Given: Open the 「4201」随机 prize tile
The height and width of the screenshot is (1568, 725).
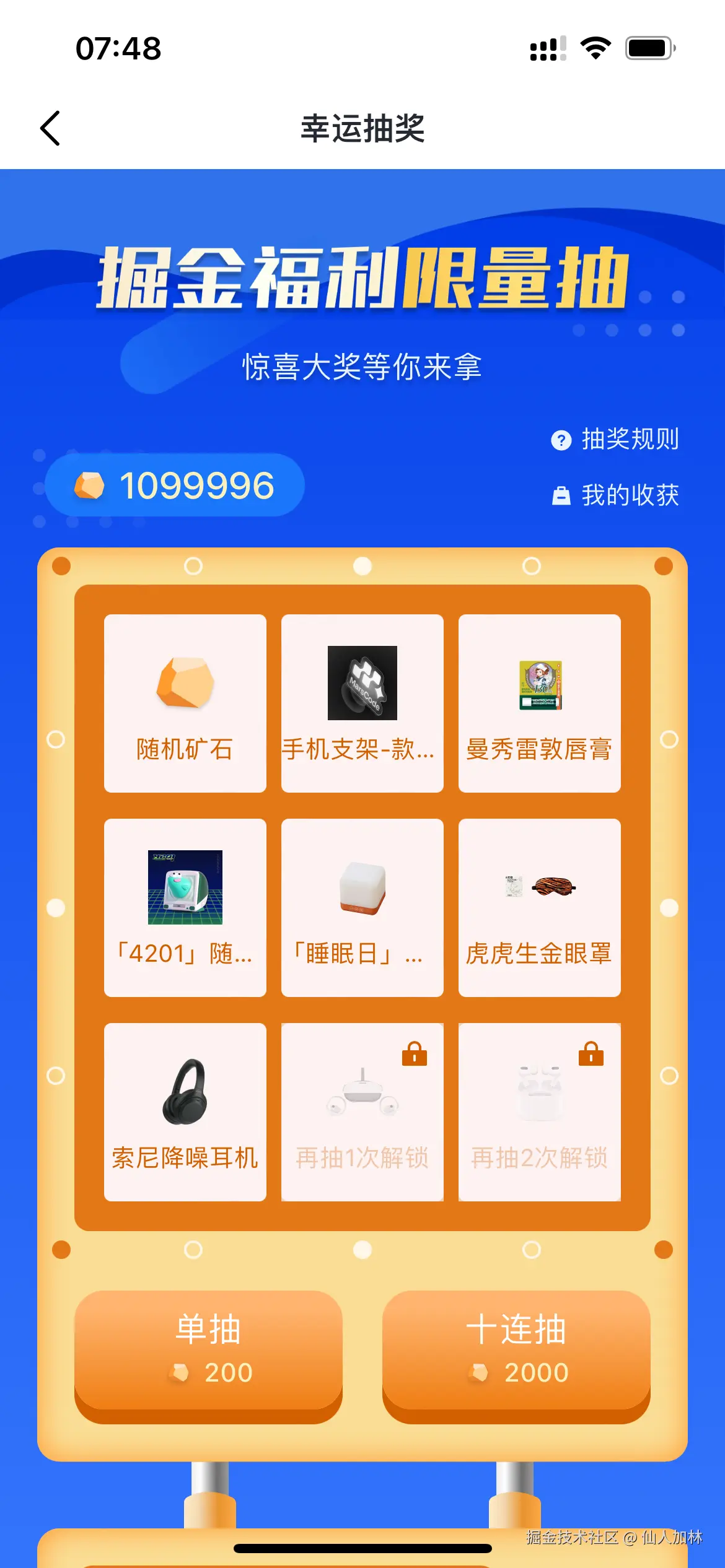Looking at the screenshot, I should point(185,907).
